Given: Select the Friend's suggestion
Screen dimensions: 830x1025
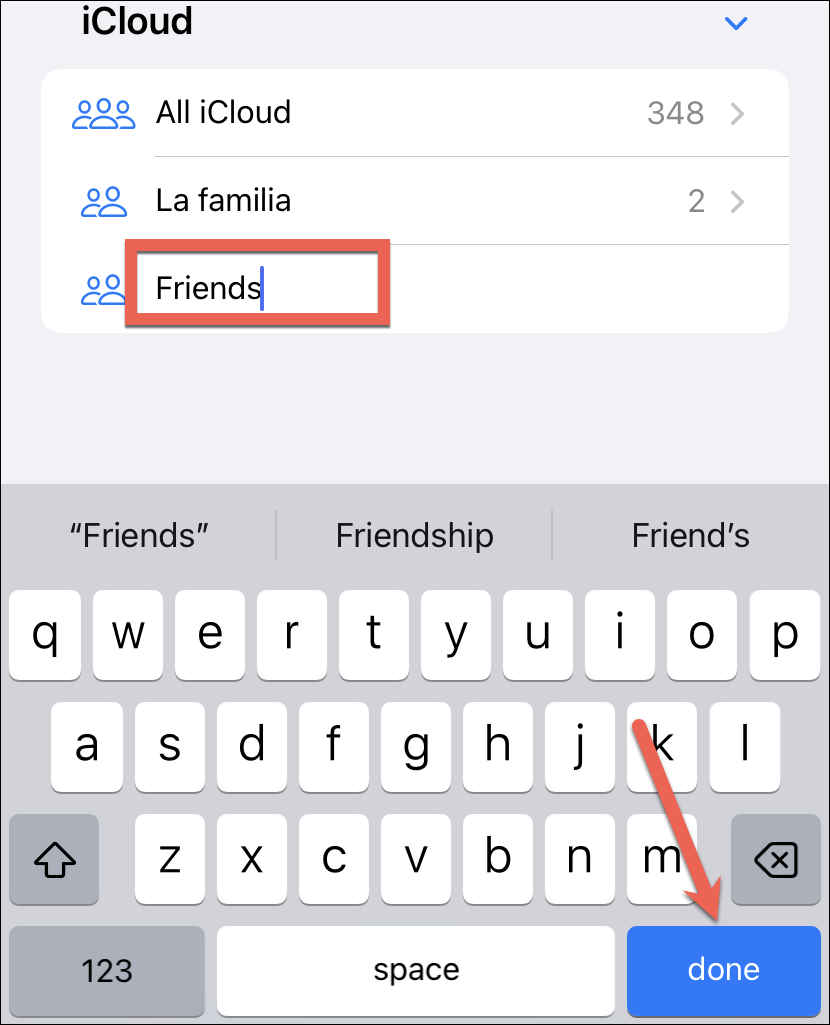Looking at the screenshot, I should click(690, 535).
